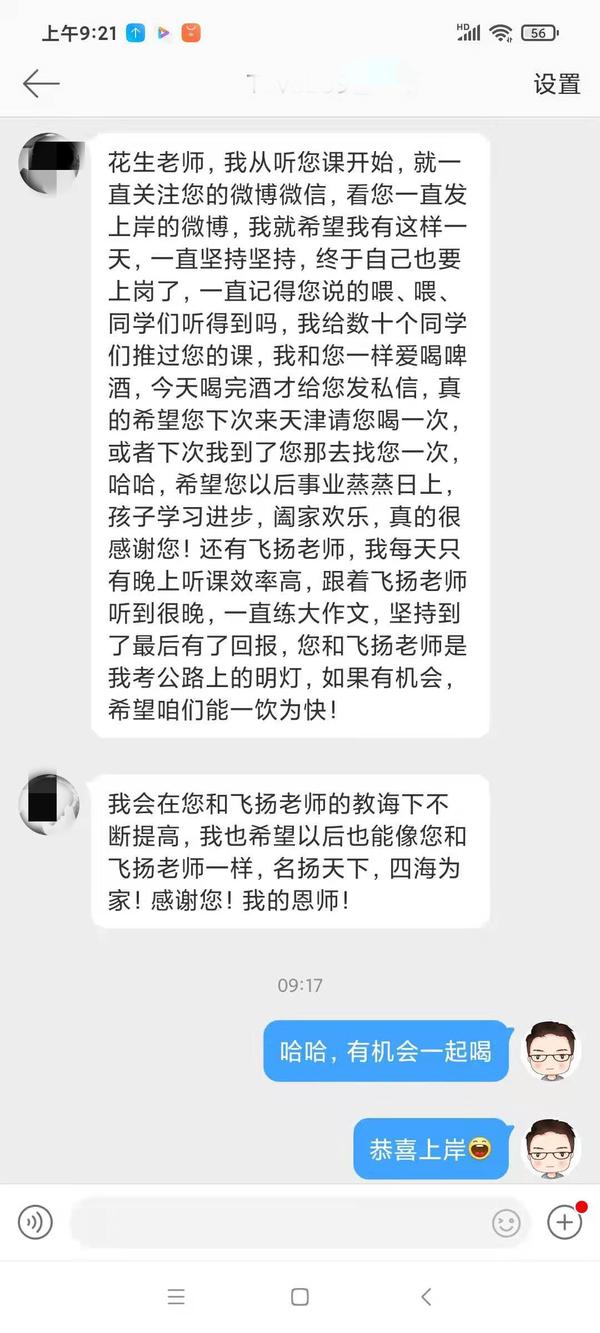Open the sender's avatar beside the long message
600x1333 pixels.
coord(49,162)
